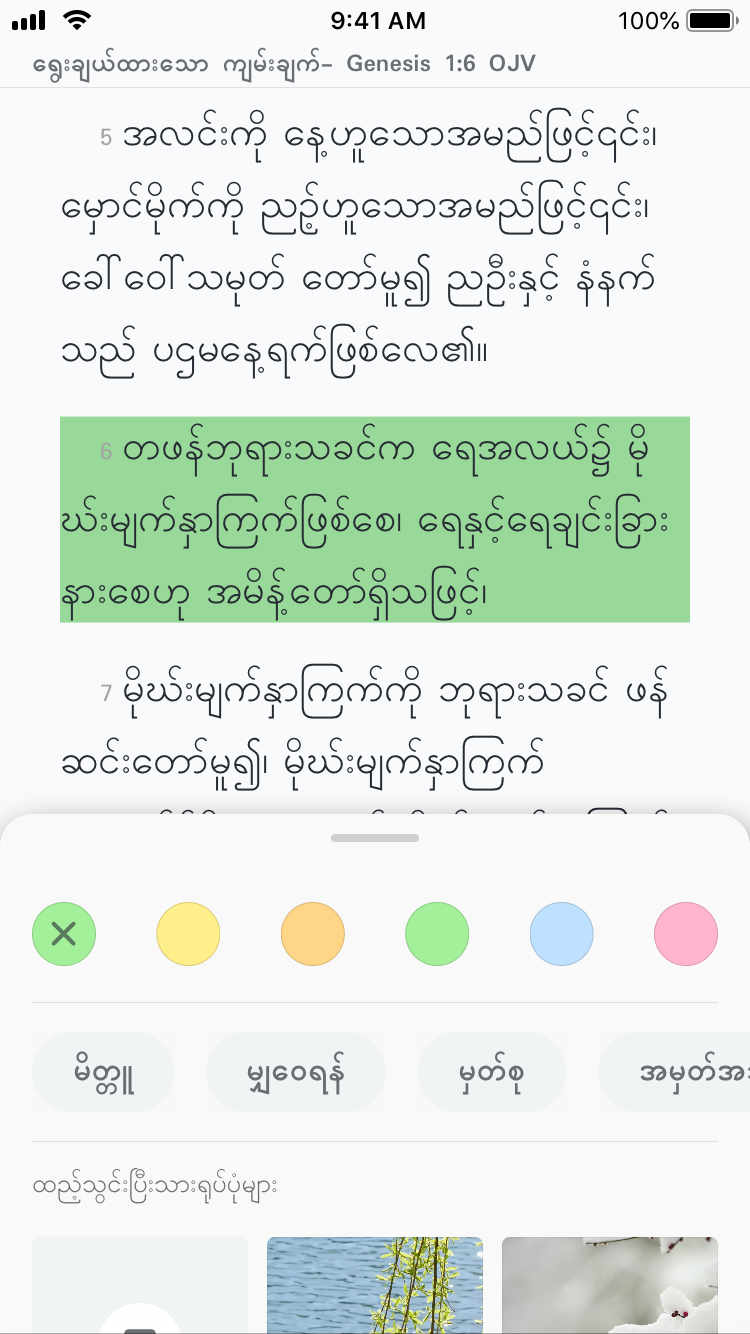Pick the pink highlight color
Viewport: 750px width, 1334px height.
click(x=686, y=934)
